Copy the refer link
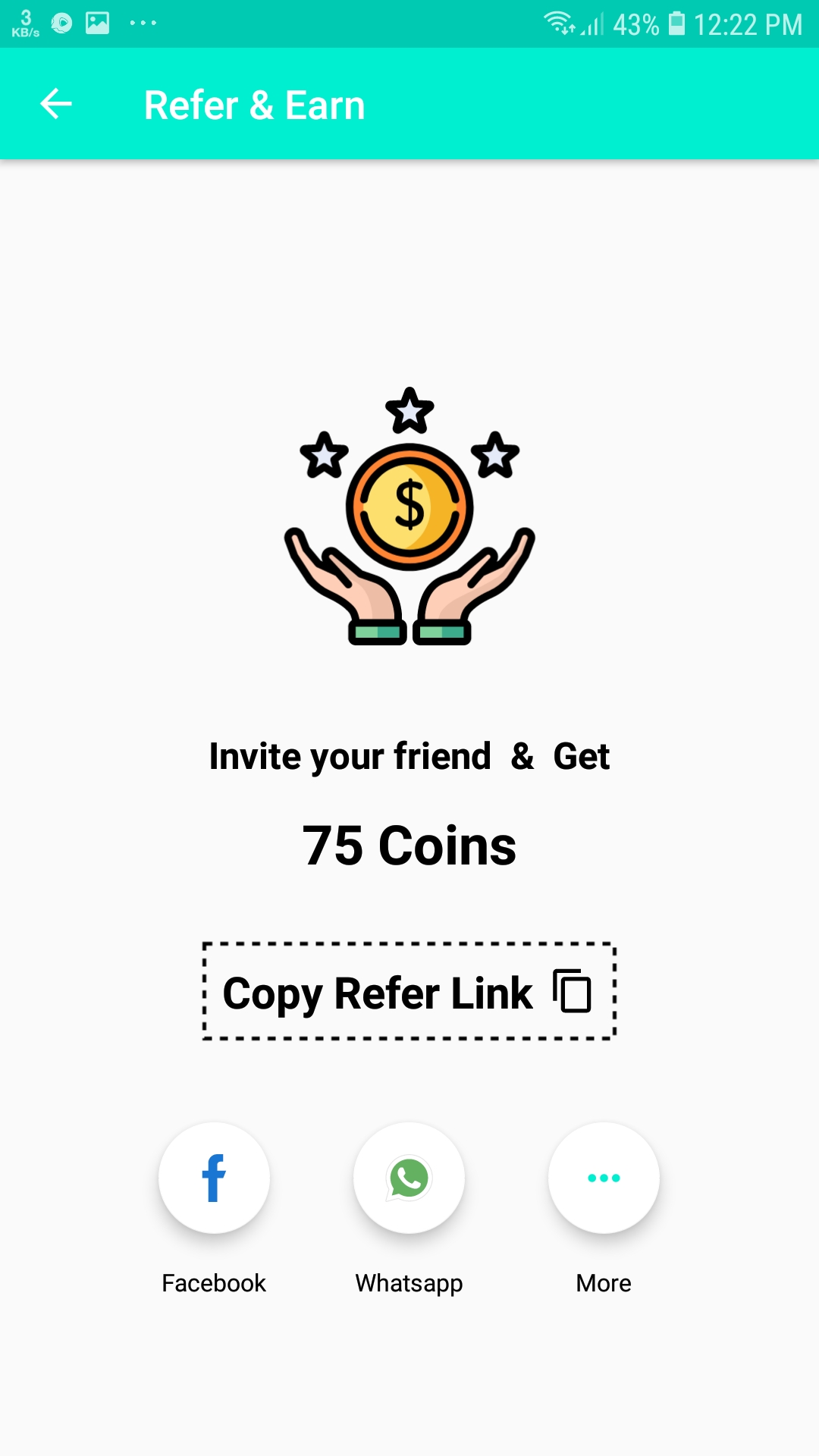Viewport: 819px width, 1456px height. click(x=409, y=991)
